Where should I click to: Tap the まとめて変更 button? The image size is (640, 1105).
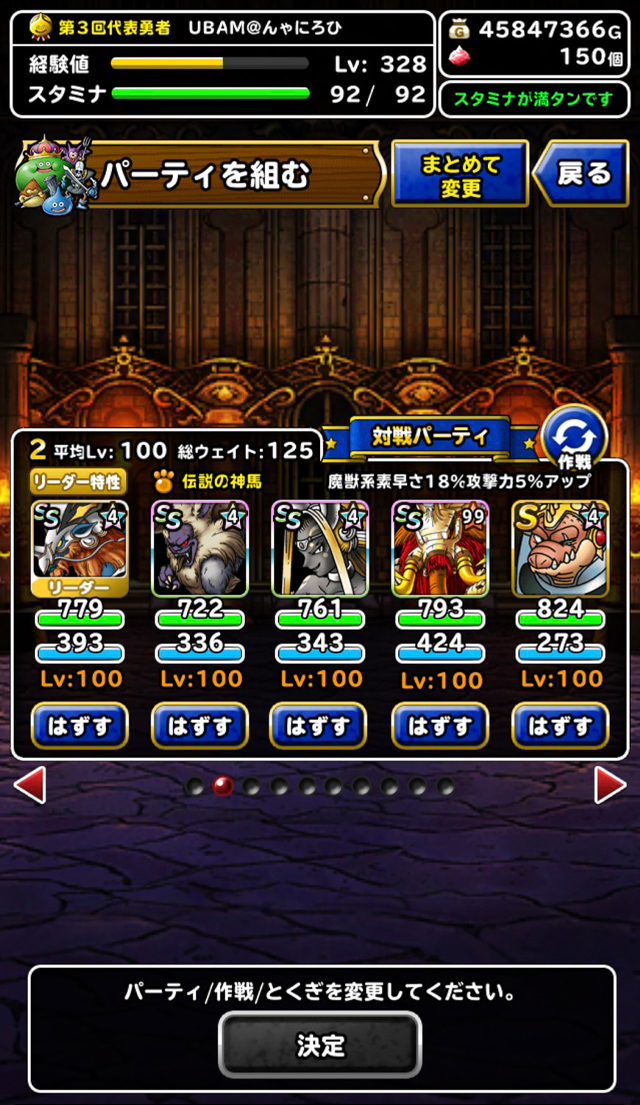[460, 173]
